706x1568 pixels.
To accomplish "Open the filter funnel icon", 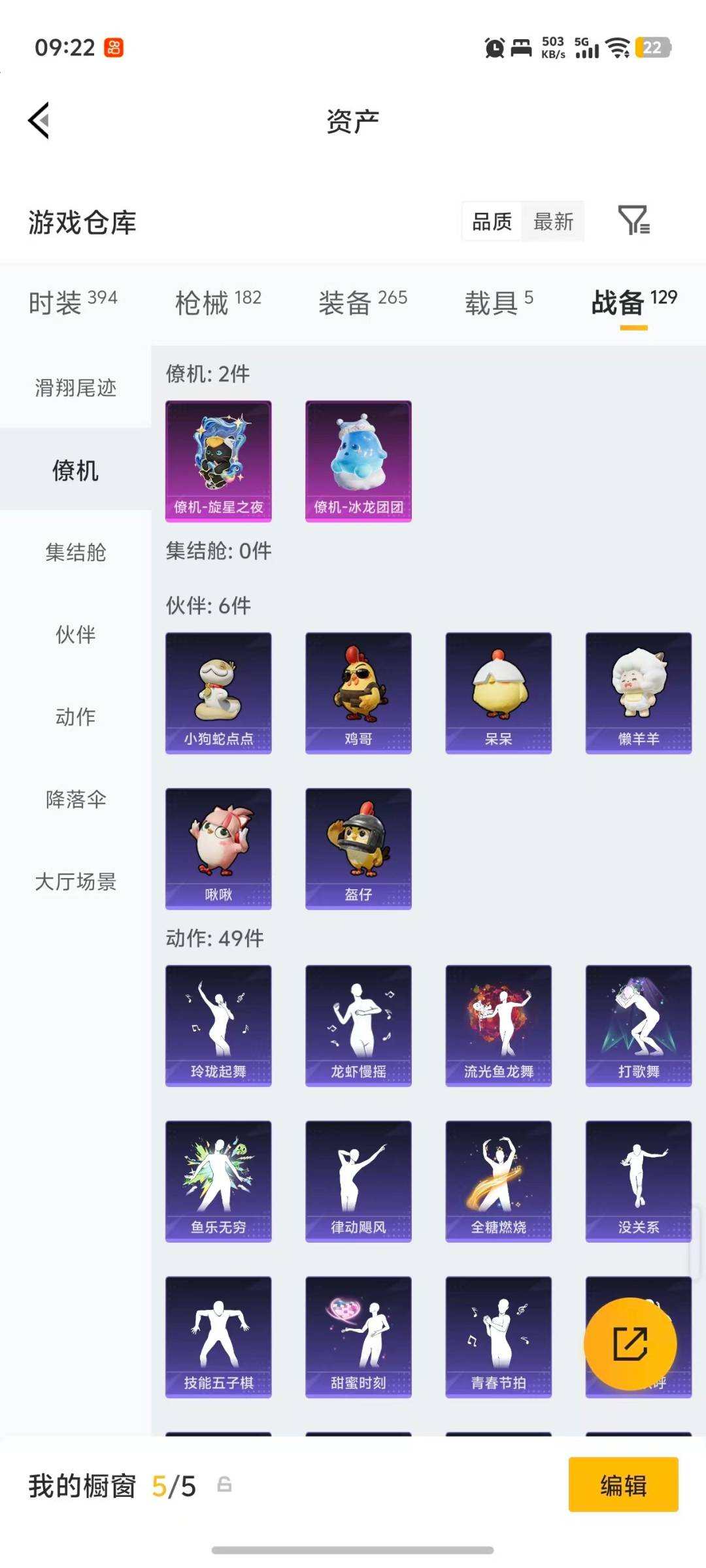I will (633, 222).
